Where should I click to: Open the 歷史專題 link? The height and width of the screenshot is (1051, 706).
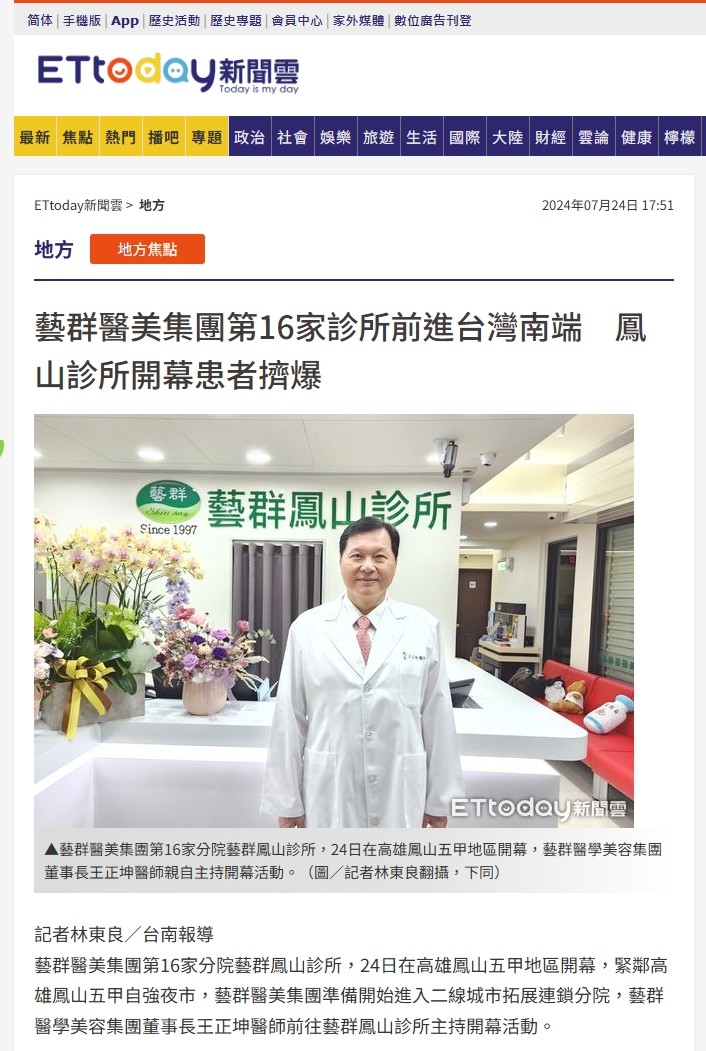(x=236, y=20)
